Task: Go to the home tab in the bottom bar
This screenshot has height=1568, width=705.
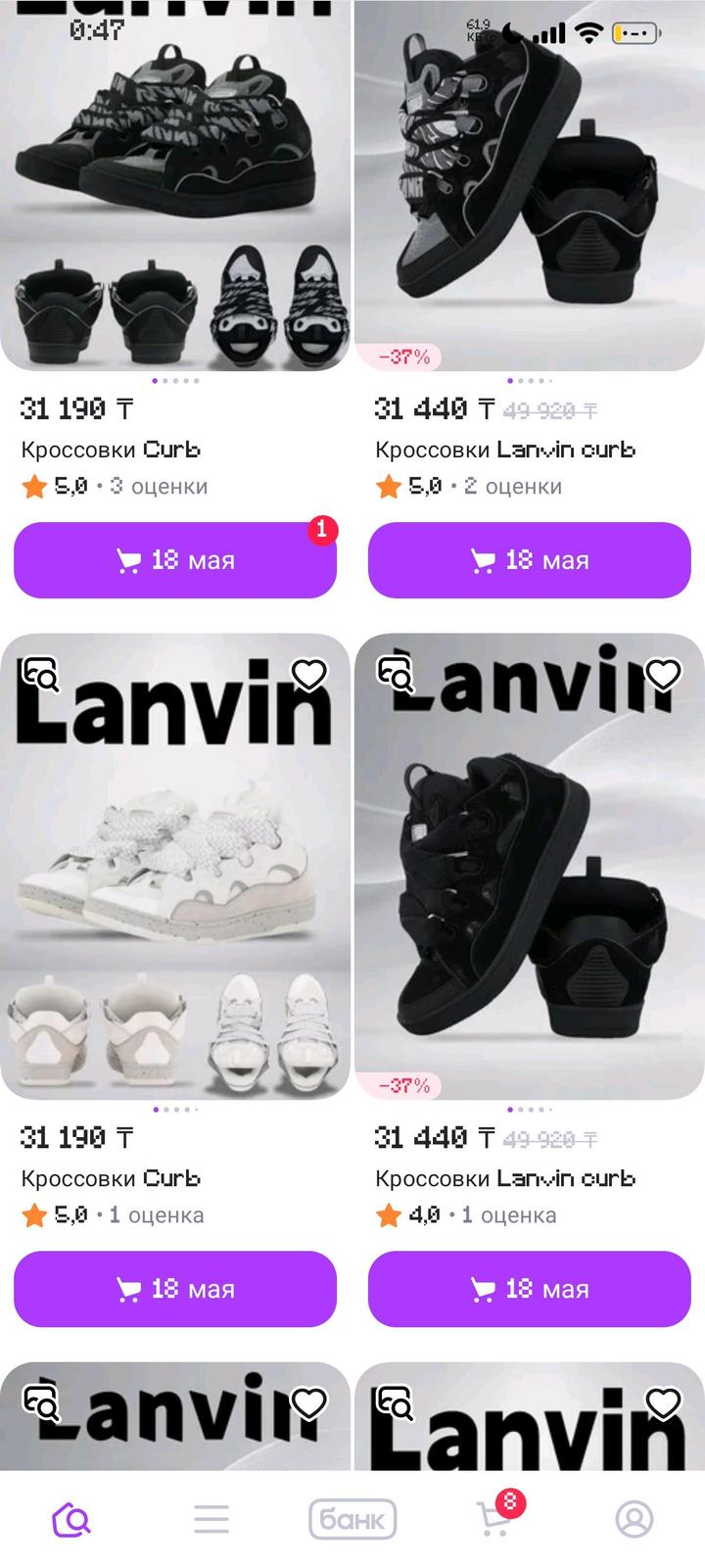Action: (71, 1519)
